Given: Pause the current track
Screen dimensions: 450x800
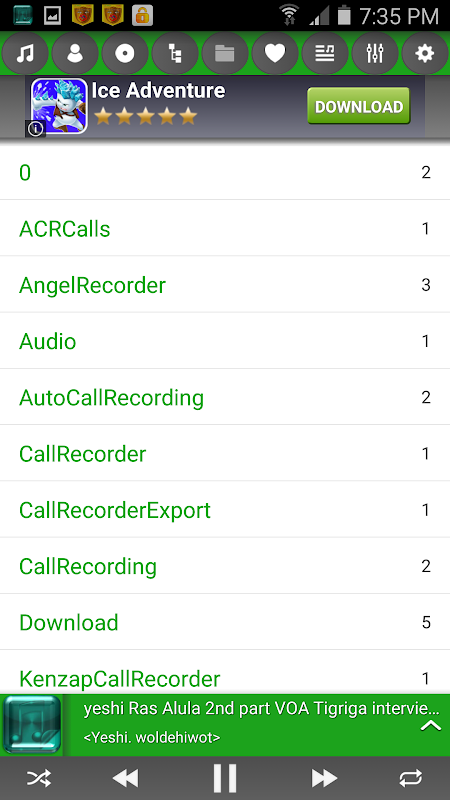Looking at the screenshot, I should point(225,778).
